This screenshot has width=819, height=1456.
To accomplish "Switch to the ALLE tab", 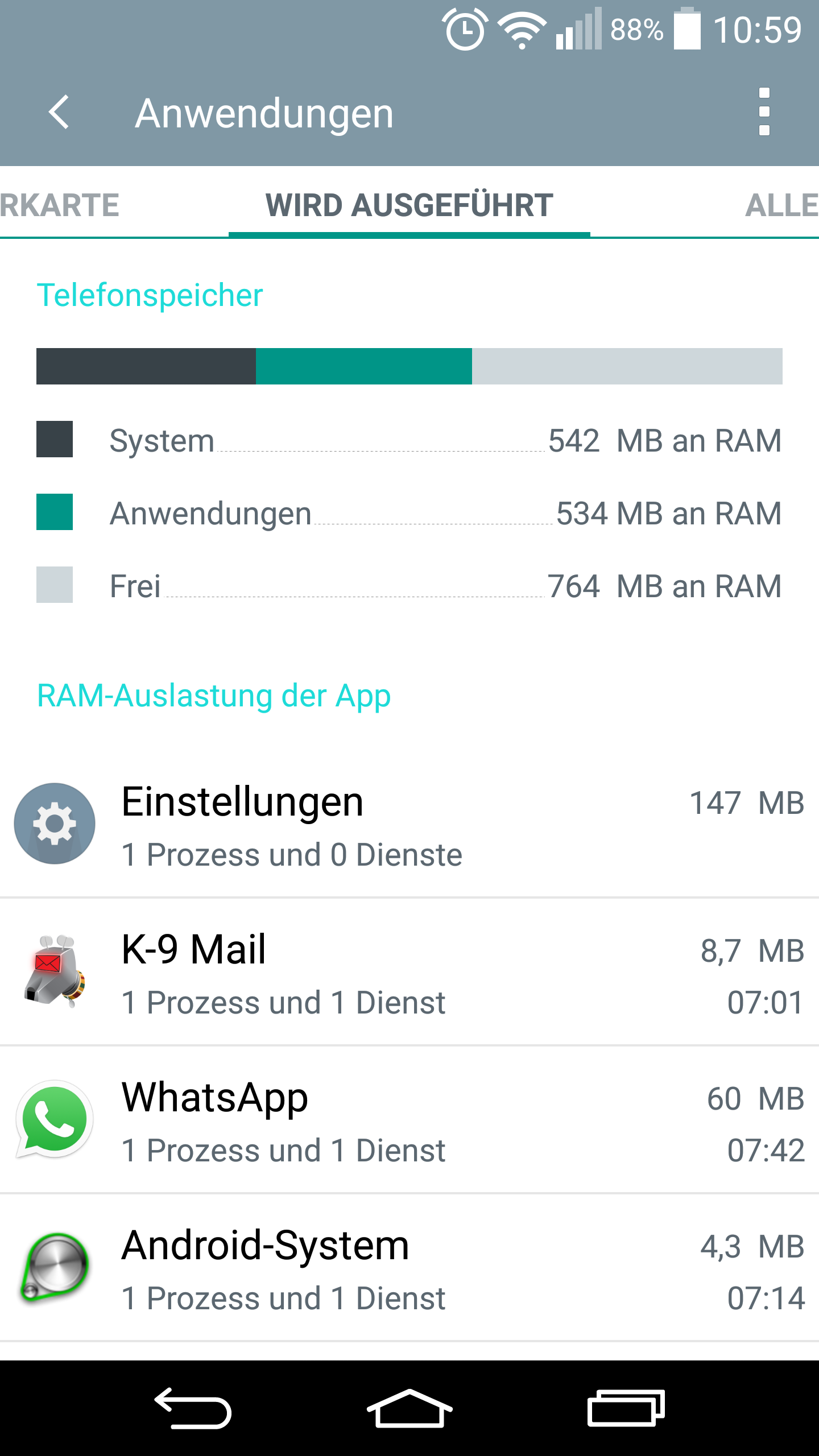I will 781,205.
